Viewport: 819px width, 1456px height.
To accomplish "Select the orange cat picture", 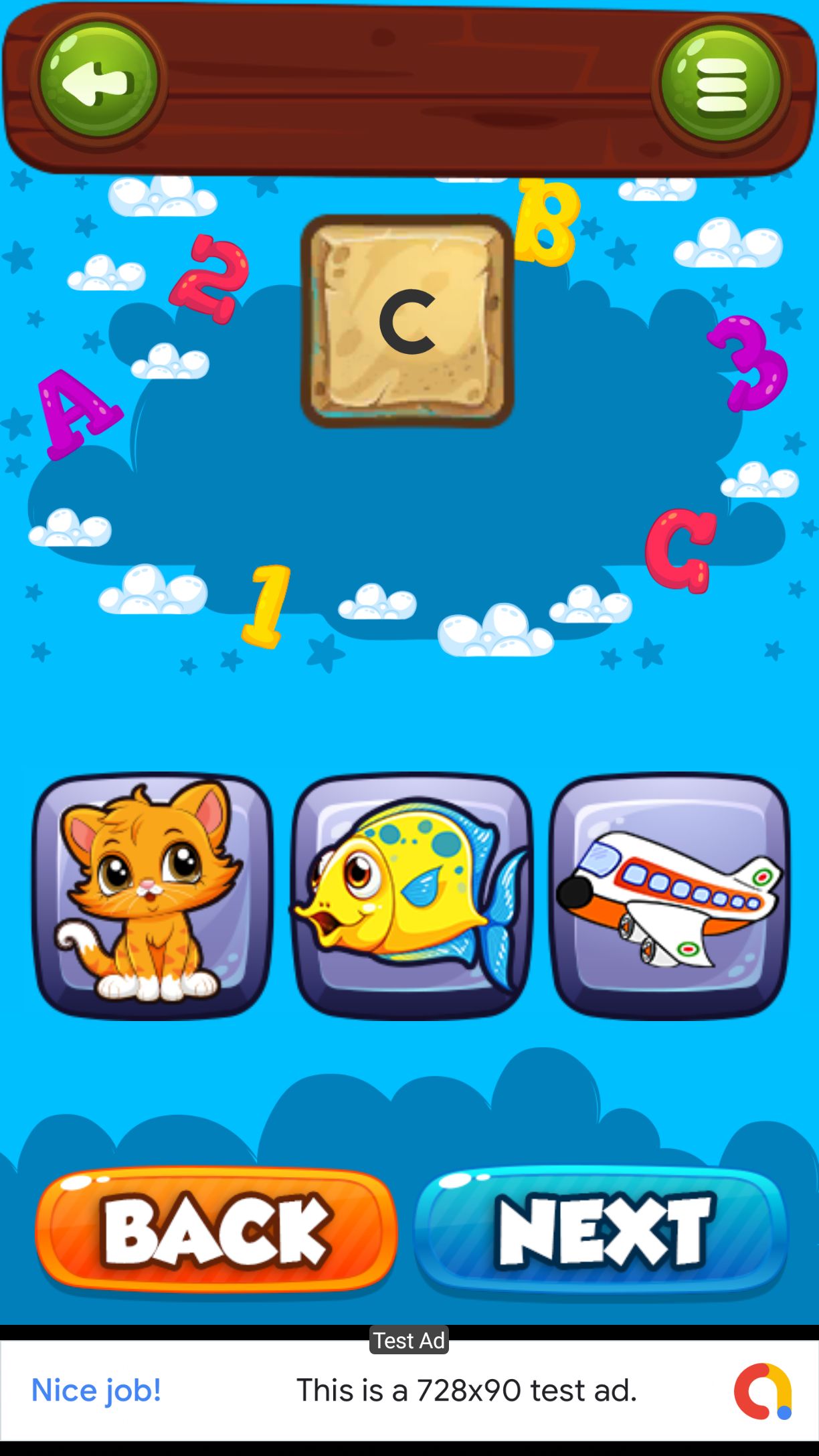I will [153, 895].
